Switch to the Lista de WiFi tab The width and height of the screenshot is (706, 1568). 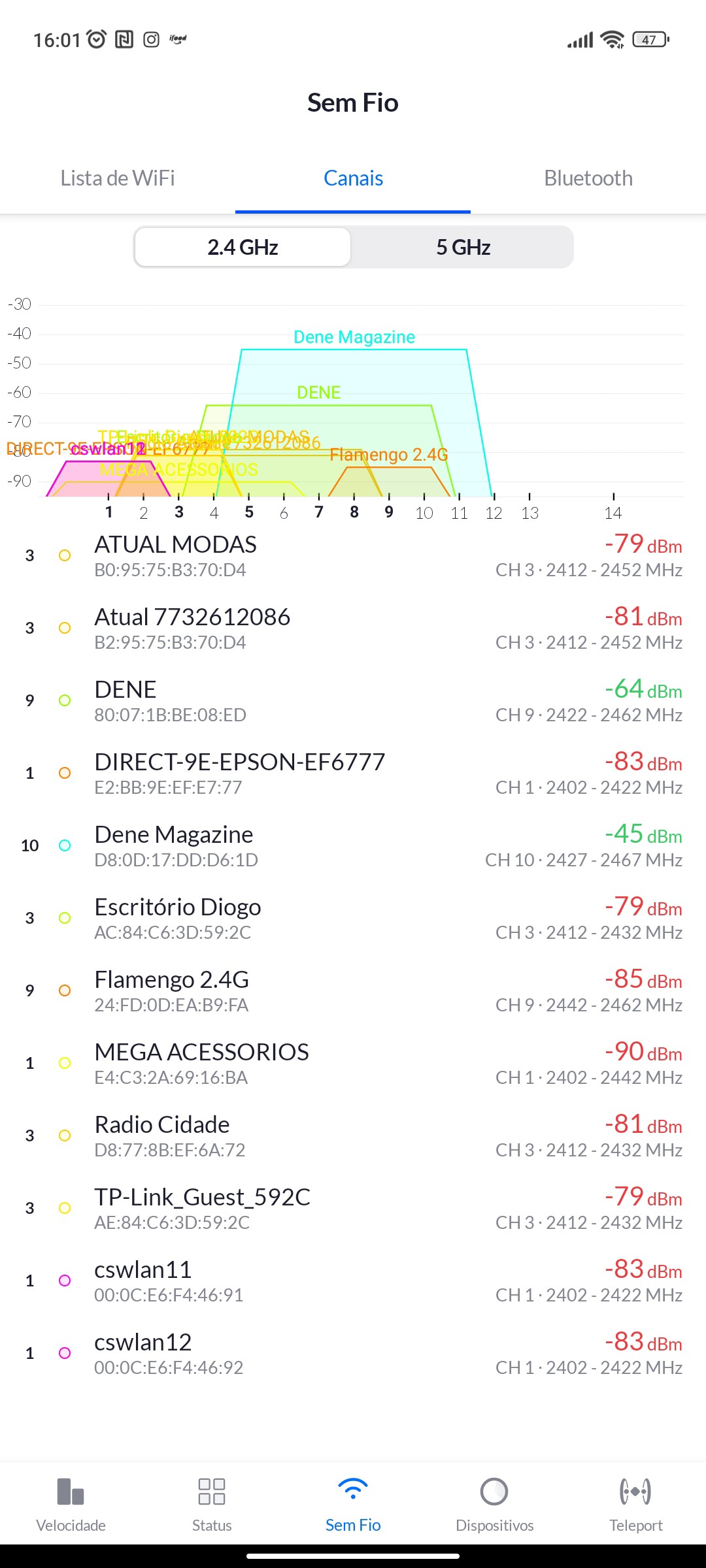(x=118, y=178)
